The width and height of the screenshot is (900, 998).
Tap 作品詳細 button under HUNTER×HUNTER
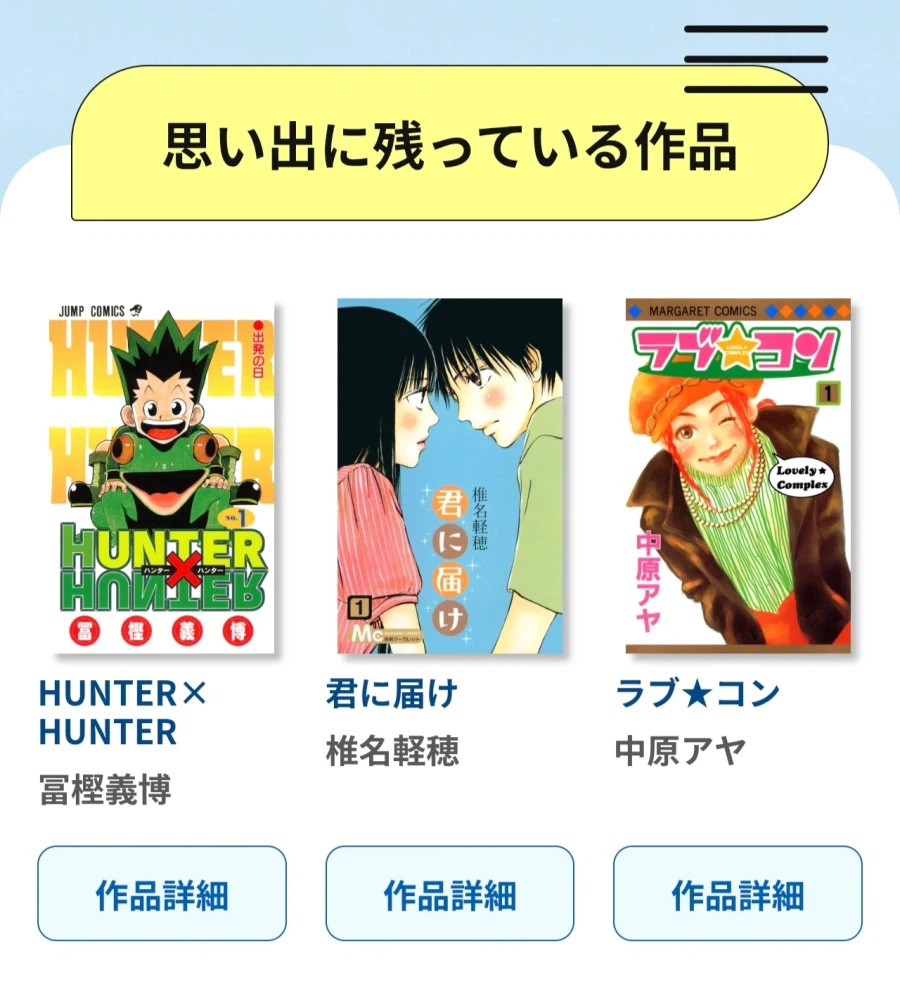click(x=162, y=893)
